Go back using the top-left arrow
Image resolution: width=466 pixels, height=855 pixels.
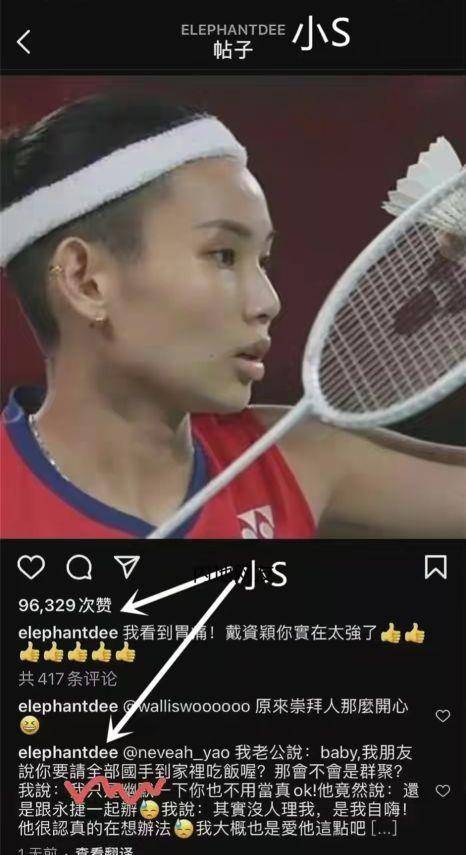(x=23, y=42)
